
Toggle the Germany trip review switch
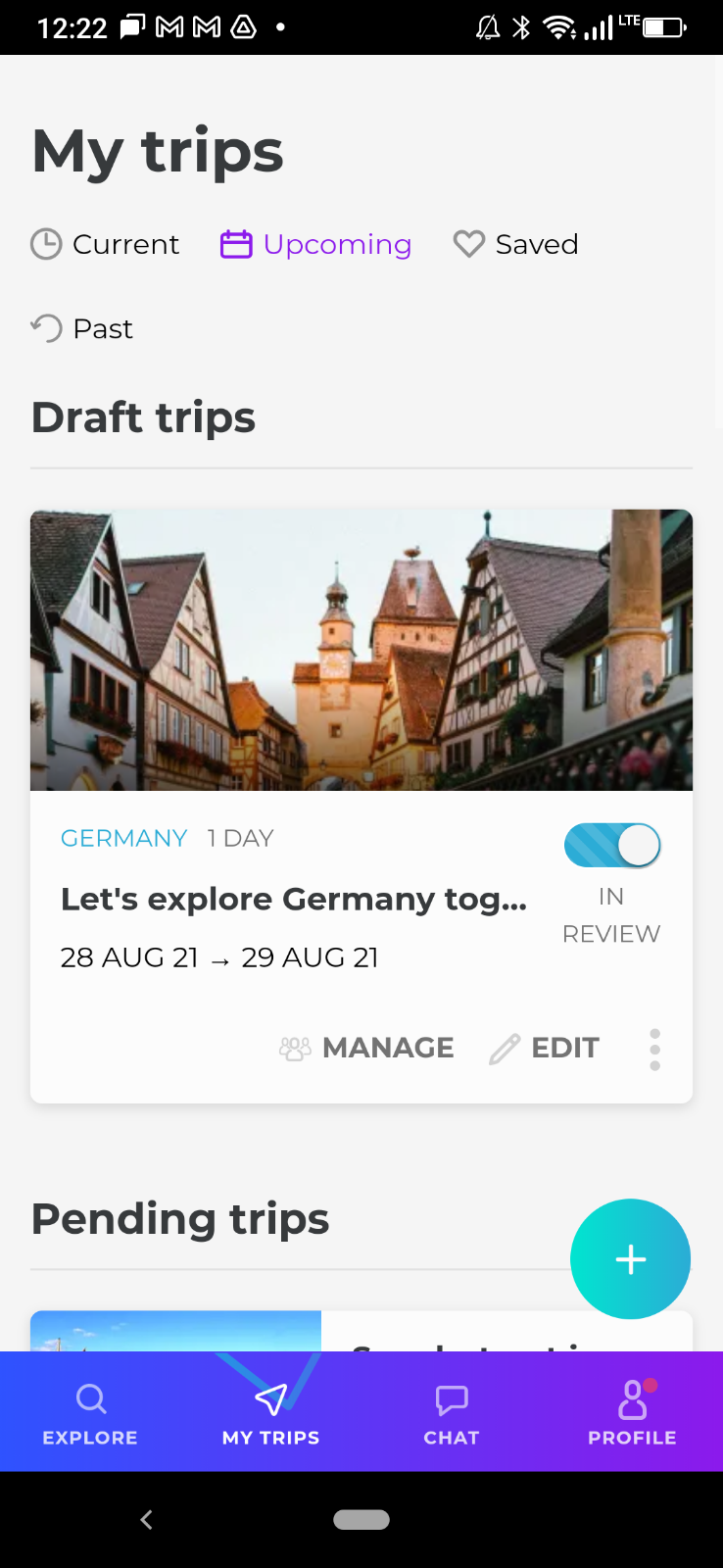pos(612,845)
